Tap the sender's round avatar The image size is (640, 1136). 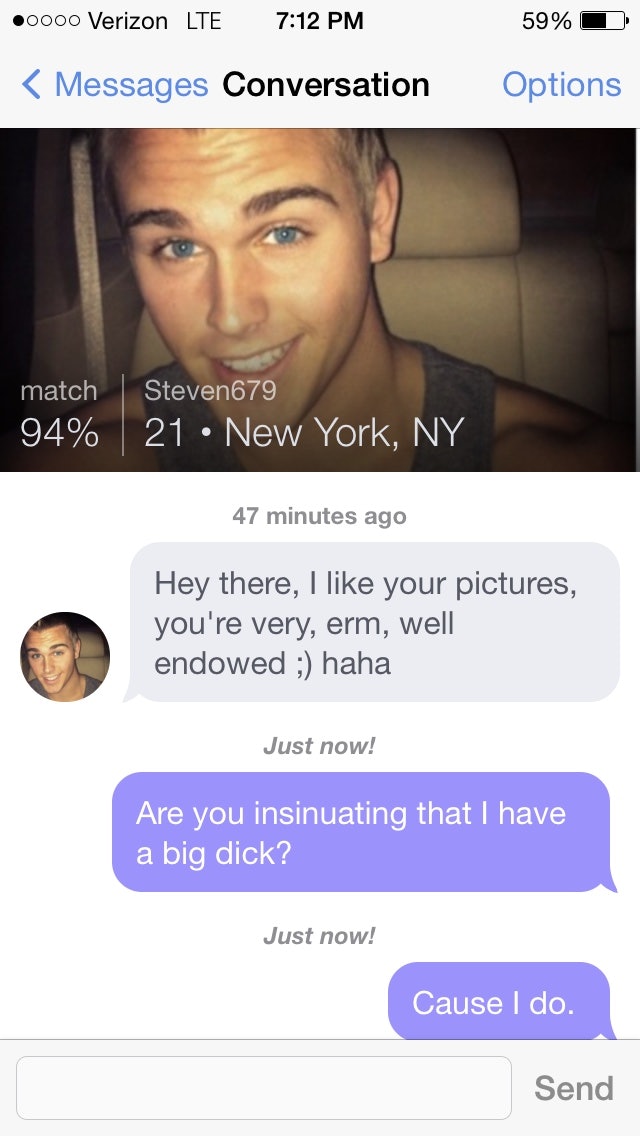click(65, 656)
